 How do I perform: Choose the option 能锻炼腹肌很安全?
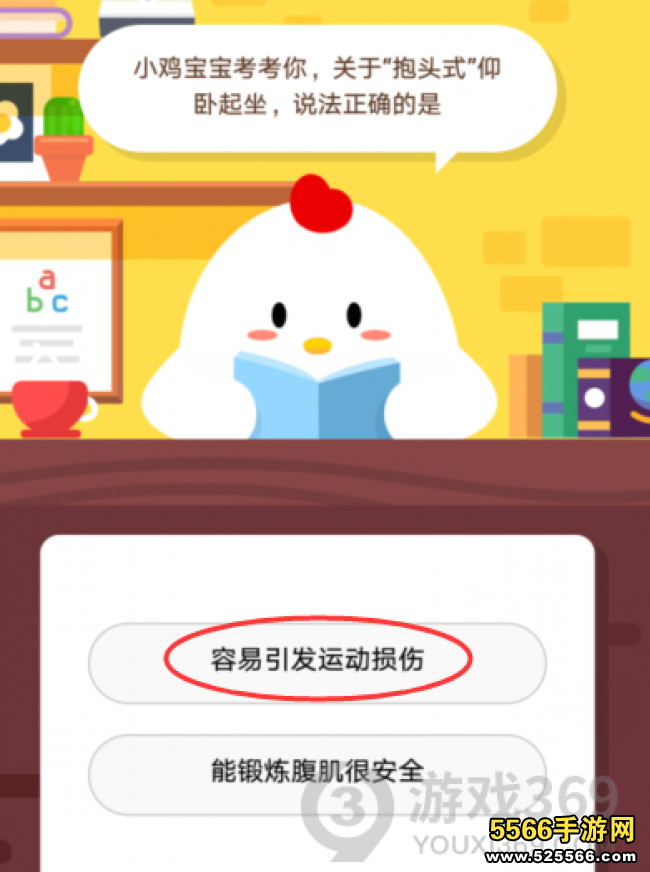317,773
